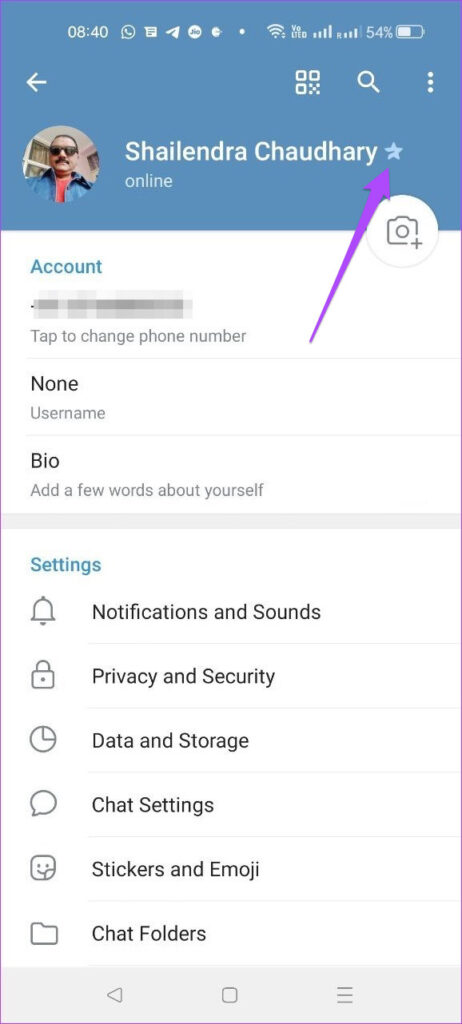Tap the system home button
Viewport: 462px width, 1024px height.
tap(229, 995)
